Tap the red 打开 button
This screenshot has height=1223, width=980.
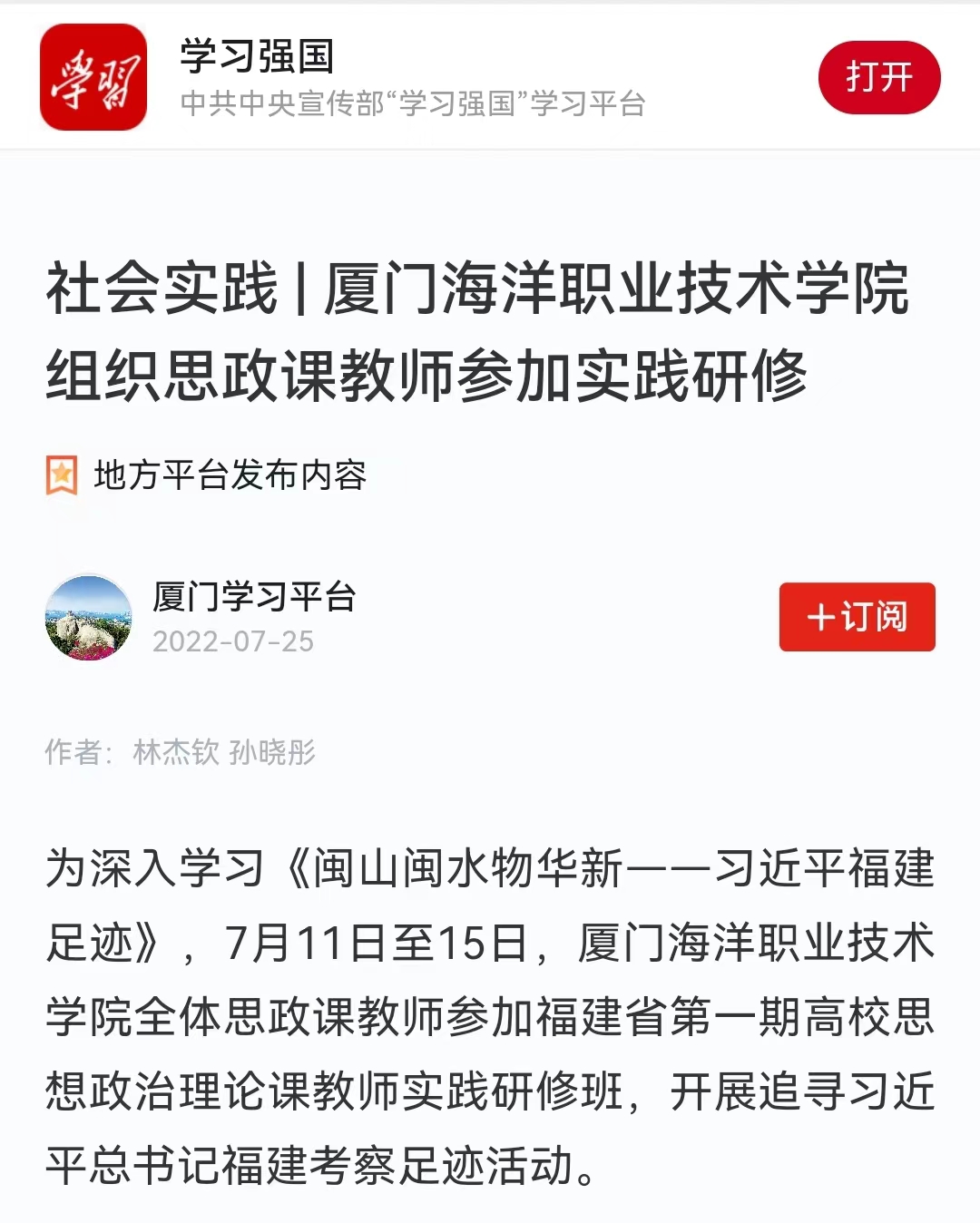click(x=878, y=77)
